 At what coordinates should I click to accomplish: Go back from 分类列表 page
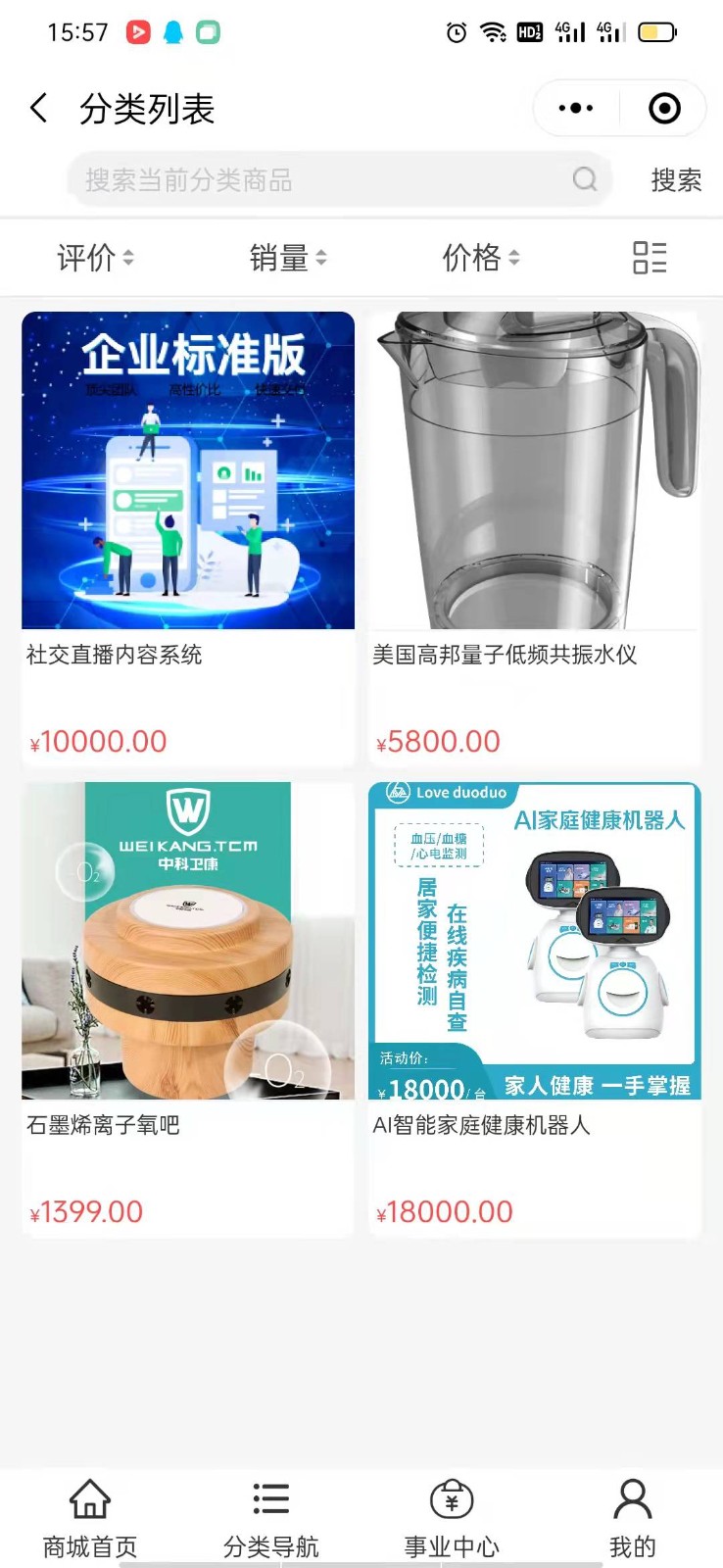click(39, 108)
